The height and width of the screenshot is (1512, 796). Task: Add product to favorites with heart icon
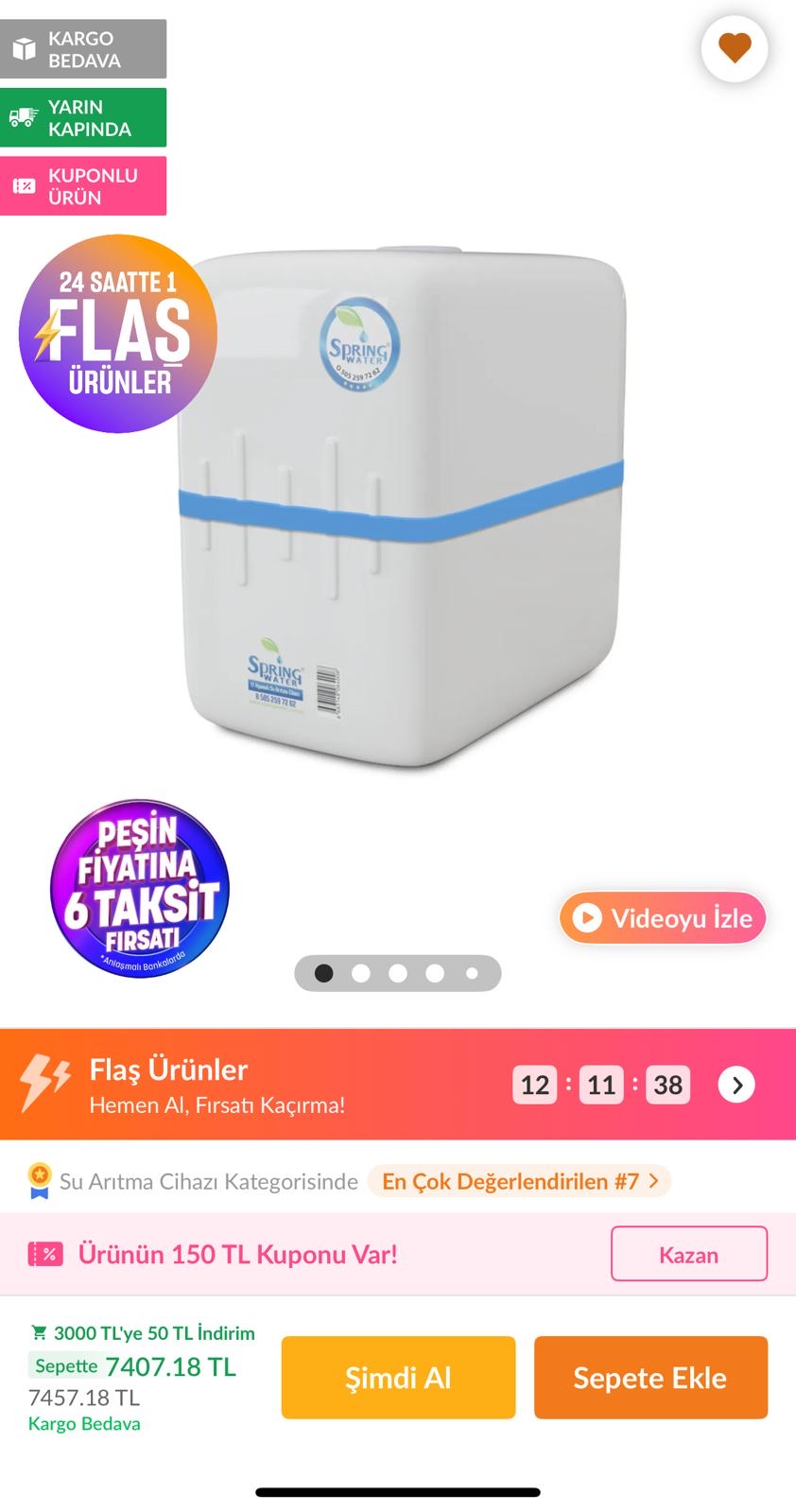[x=735, y=48]
